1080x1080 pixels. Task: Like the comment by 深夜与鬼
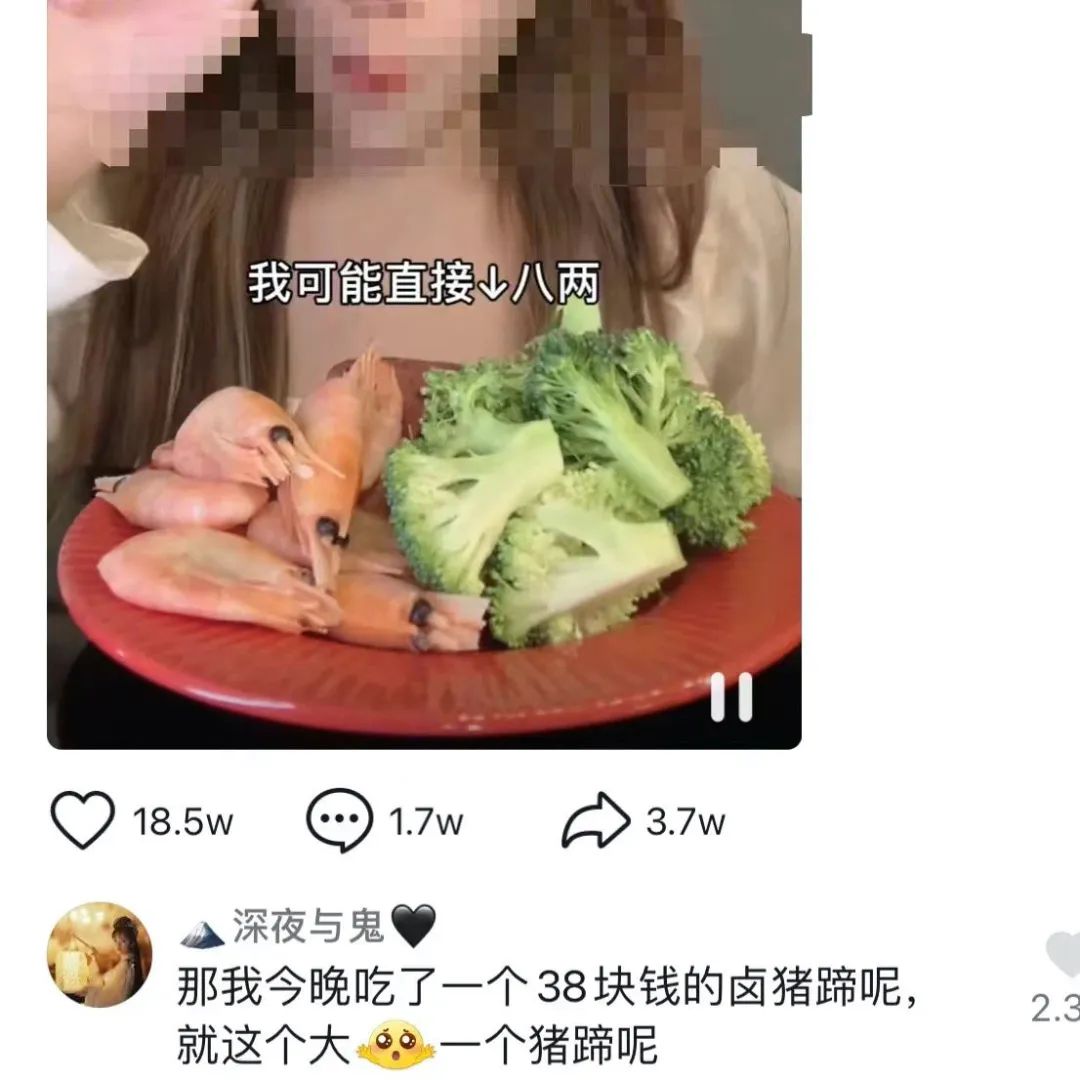(x=1062, y=955)
